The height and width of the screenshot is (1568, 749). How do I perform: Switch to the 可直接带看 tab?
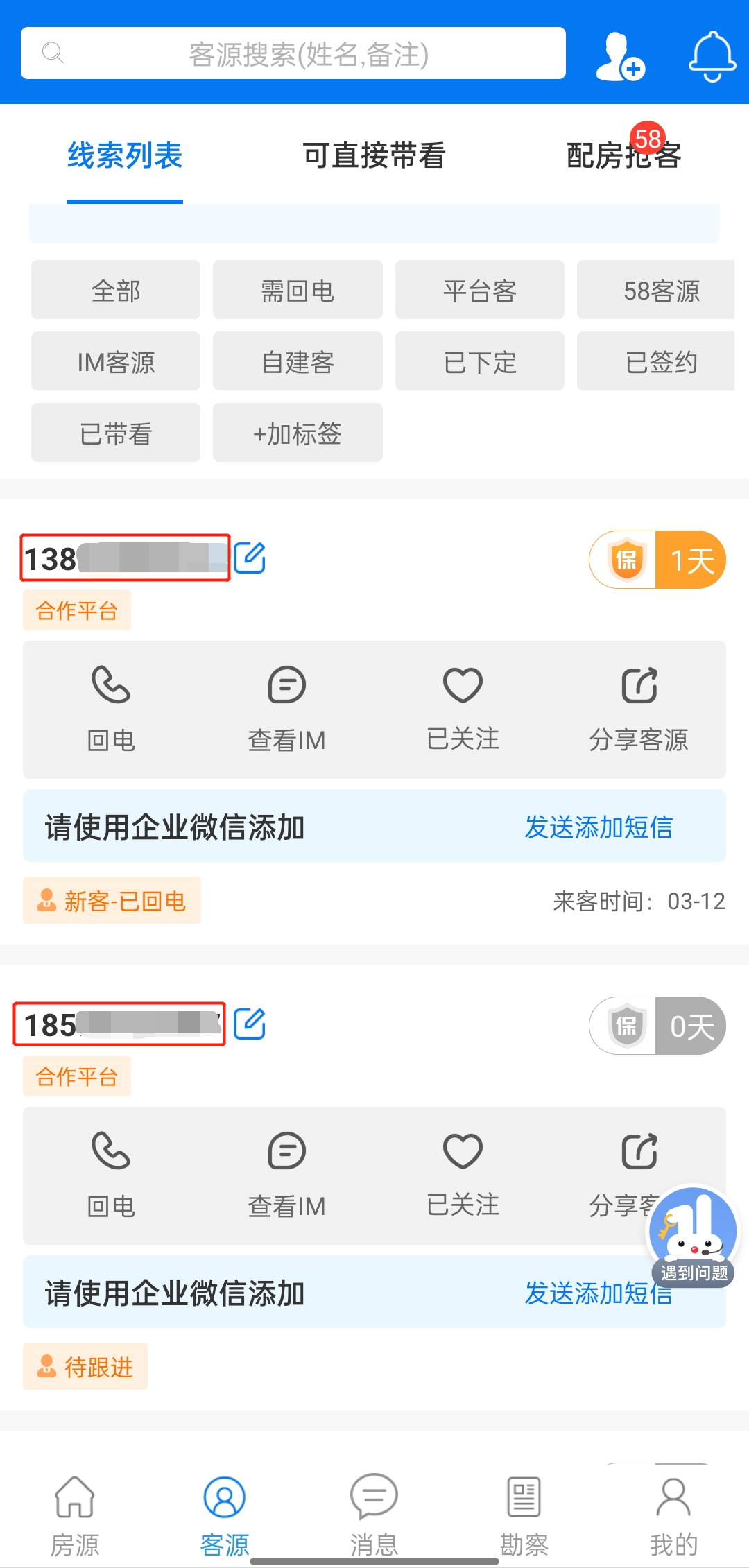(x=374, y=155)
